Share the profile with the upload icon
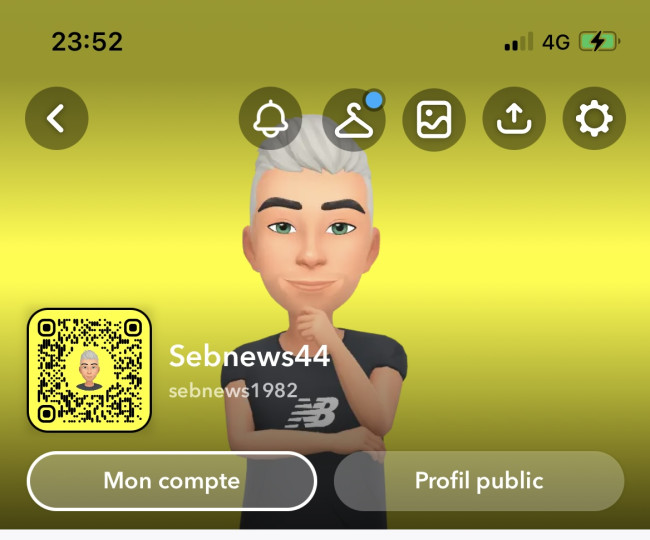The height and width of the screenshot is (540, 650). click(x=514, y=119)
